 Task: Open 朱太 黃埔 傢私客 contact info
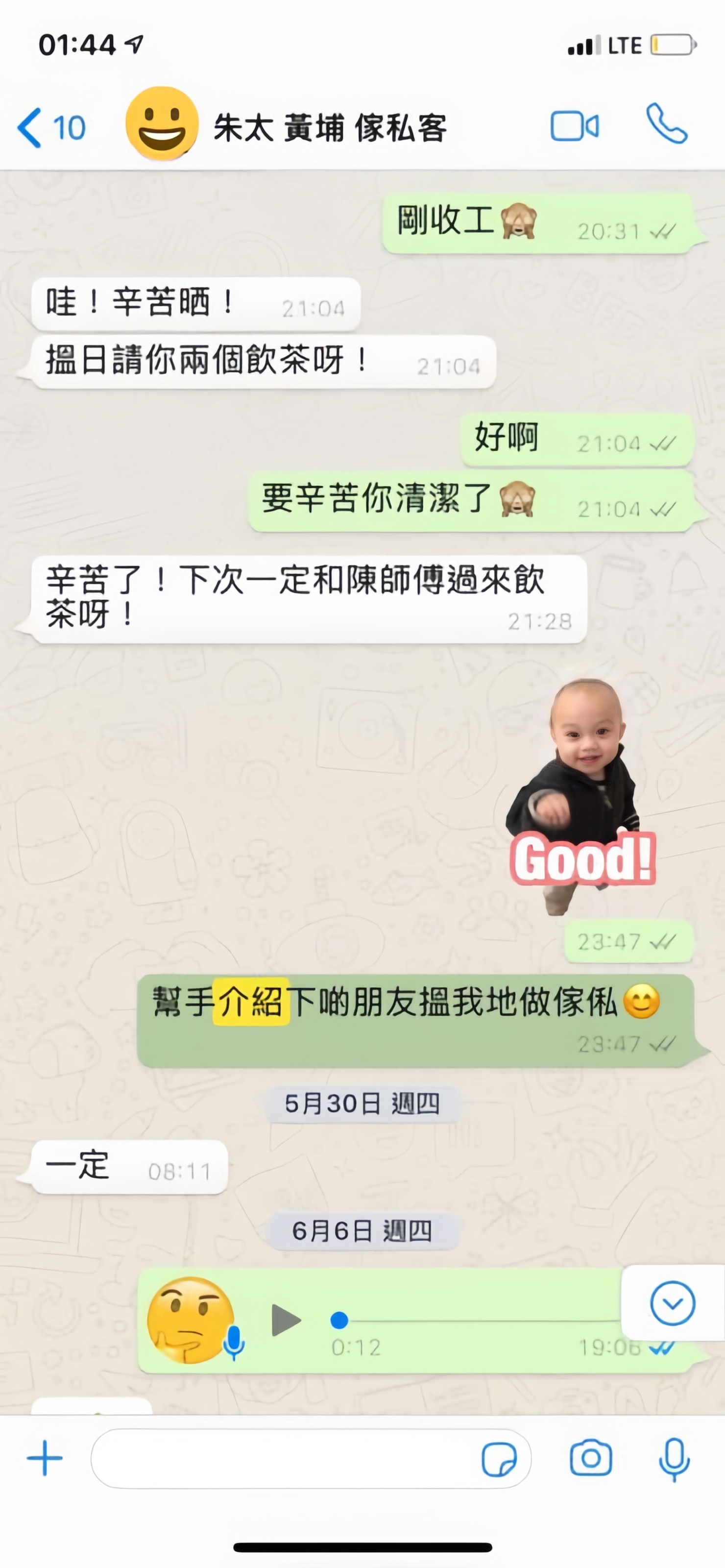(x=330, y=128)
